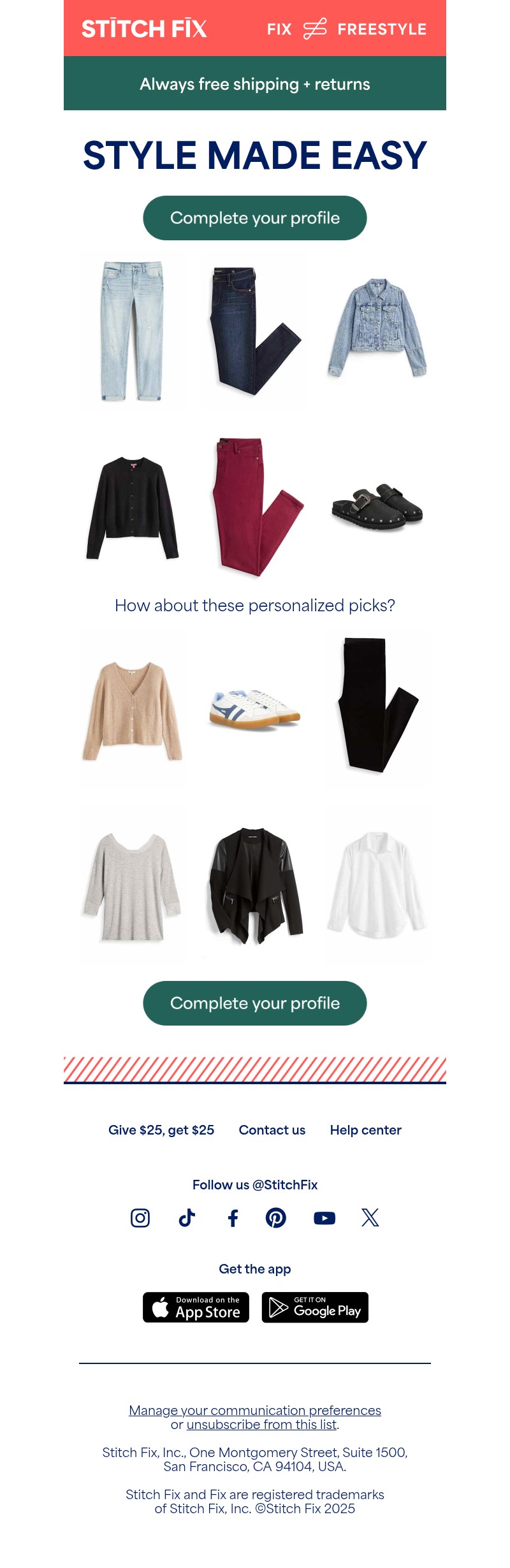View the white and blue sneakers
The image size is (510, 1568).
pyautogui.click(x=255, y=709)
